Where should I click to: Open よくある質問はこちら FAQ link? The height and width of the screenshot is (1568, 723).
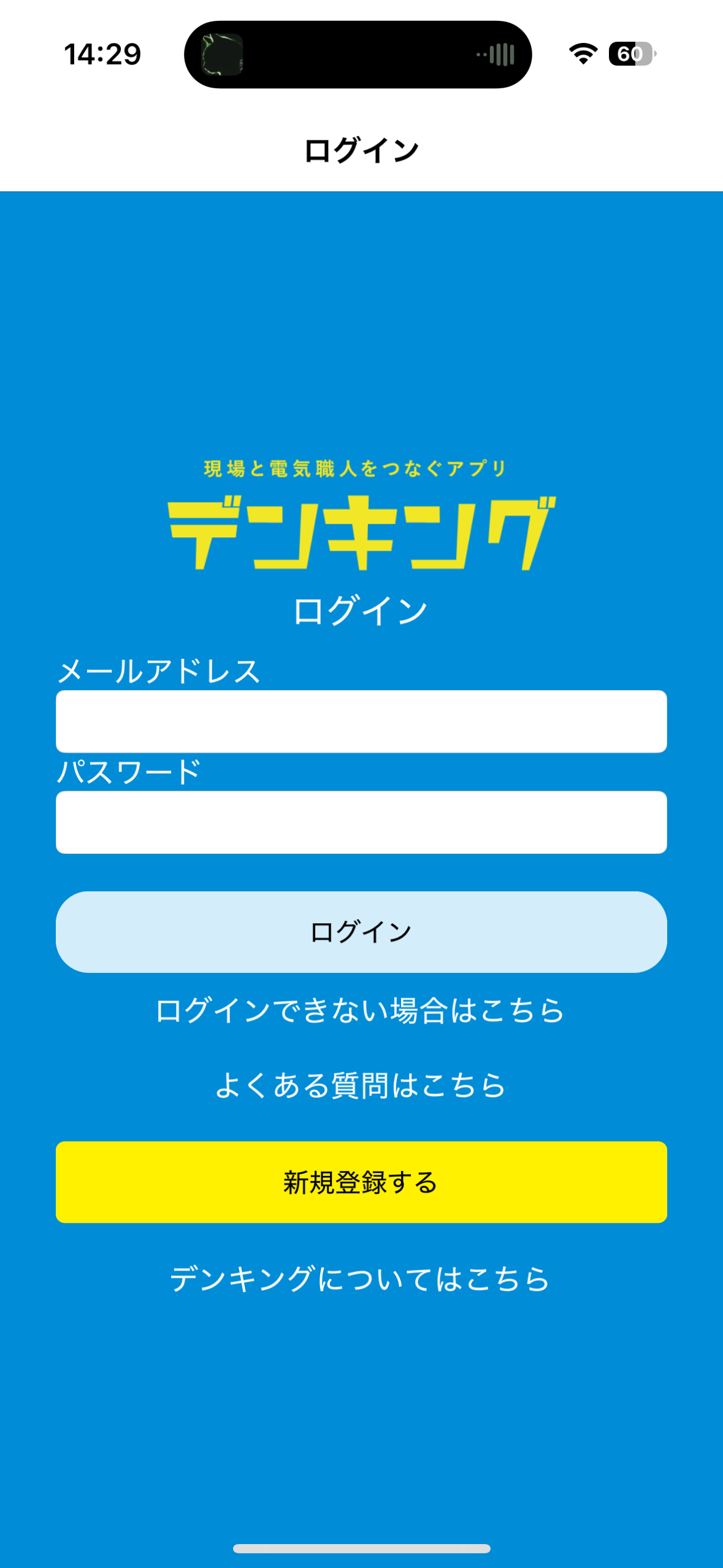pyautogui.click(x=360, y=1085)
